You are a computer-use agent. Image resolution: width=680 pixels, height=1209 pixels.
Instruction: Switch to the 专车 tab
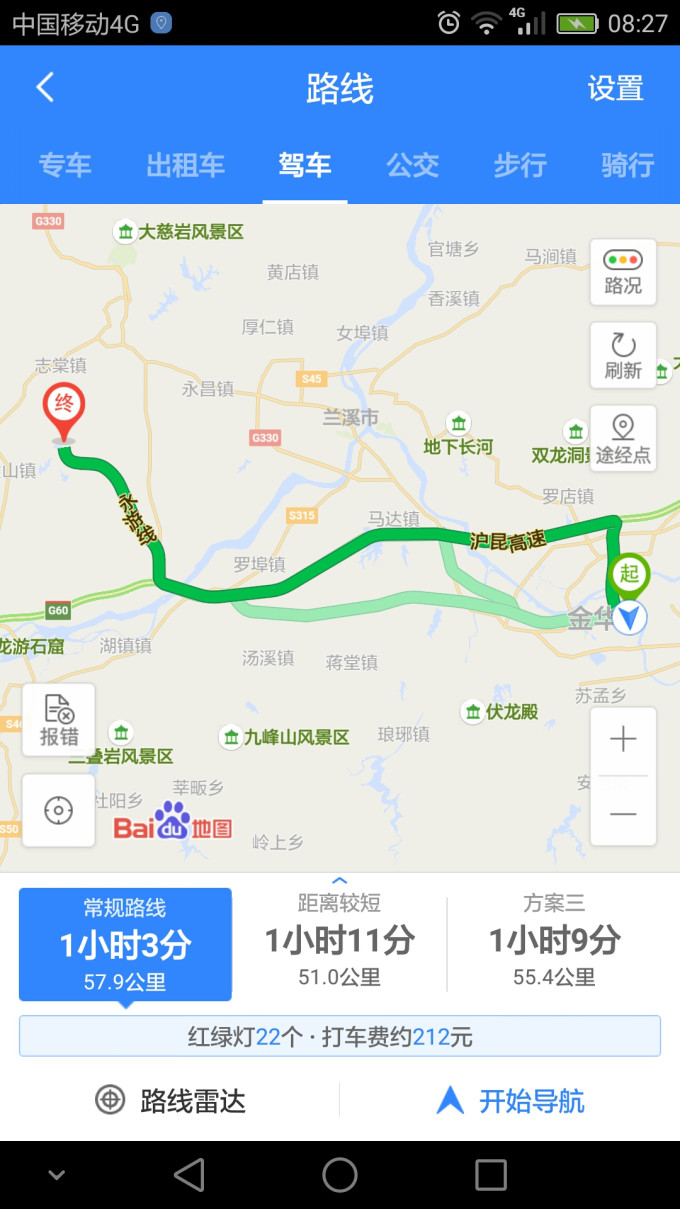pyautogui.click(x=65, y=165)
